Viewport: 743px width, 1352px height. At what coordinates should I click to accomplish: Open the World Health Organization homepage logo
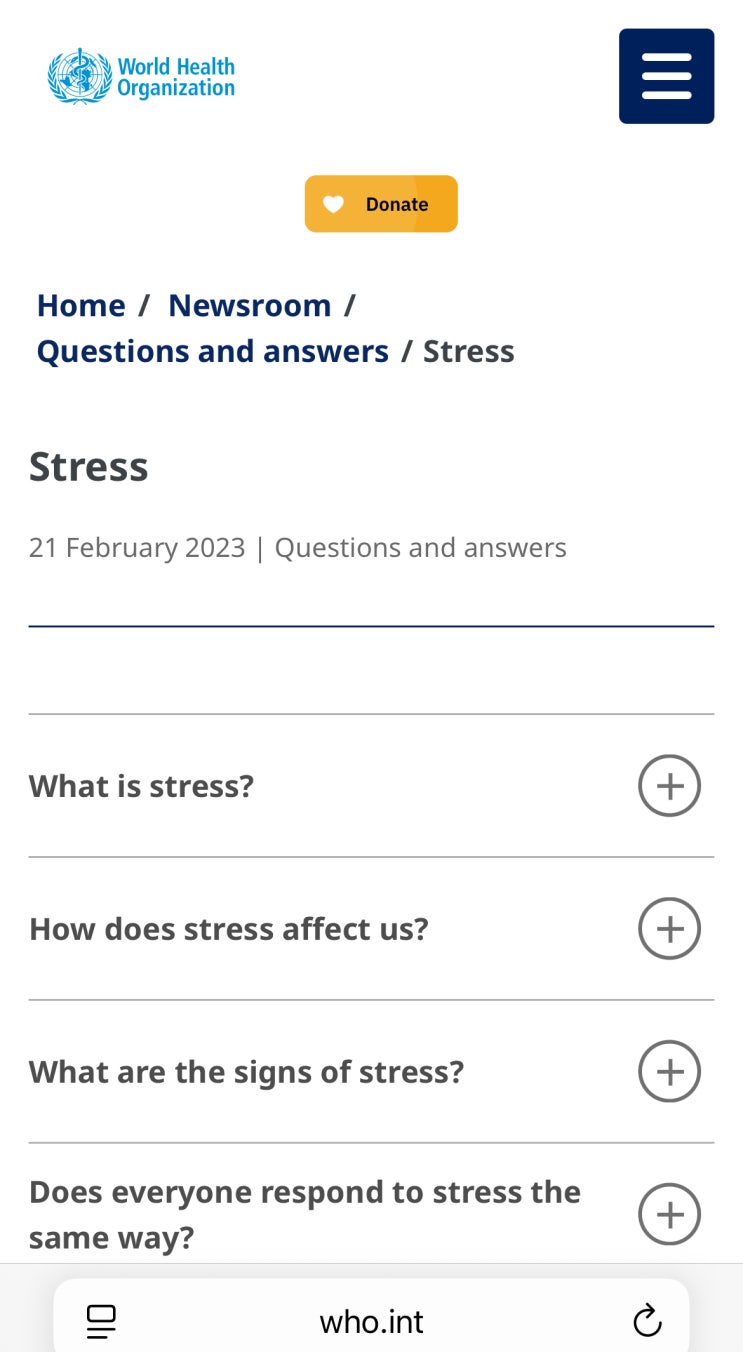141,77
